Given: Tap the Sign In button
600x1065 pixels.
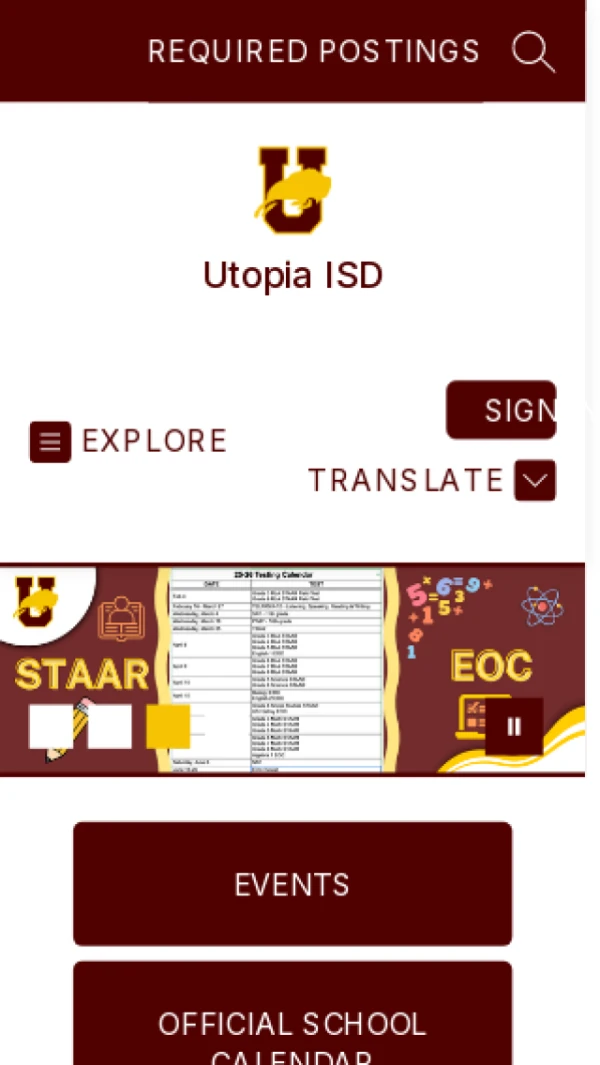Looking at the screenshot, I should (x=502, y=410).
